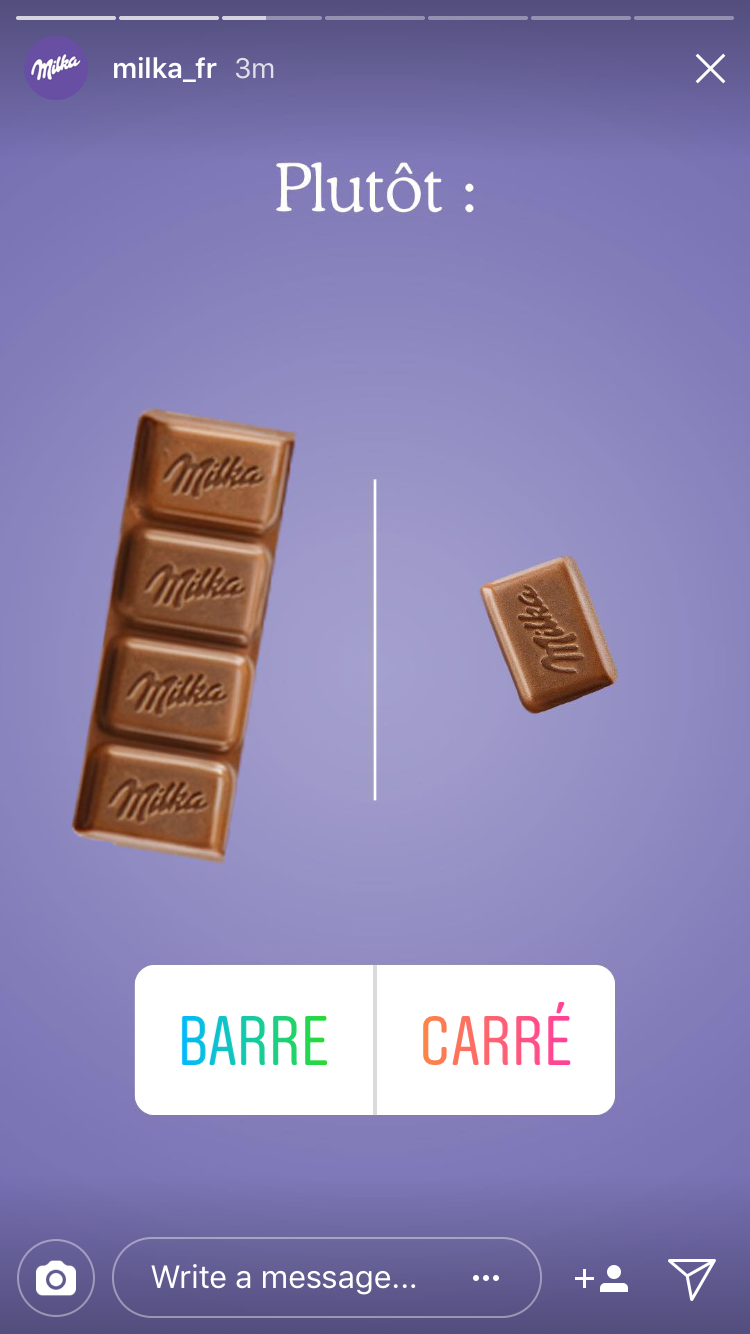Open the camera

point(56,1278)
